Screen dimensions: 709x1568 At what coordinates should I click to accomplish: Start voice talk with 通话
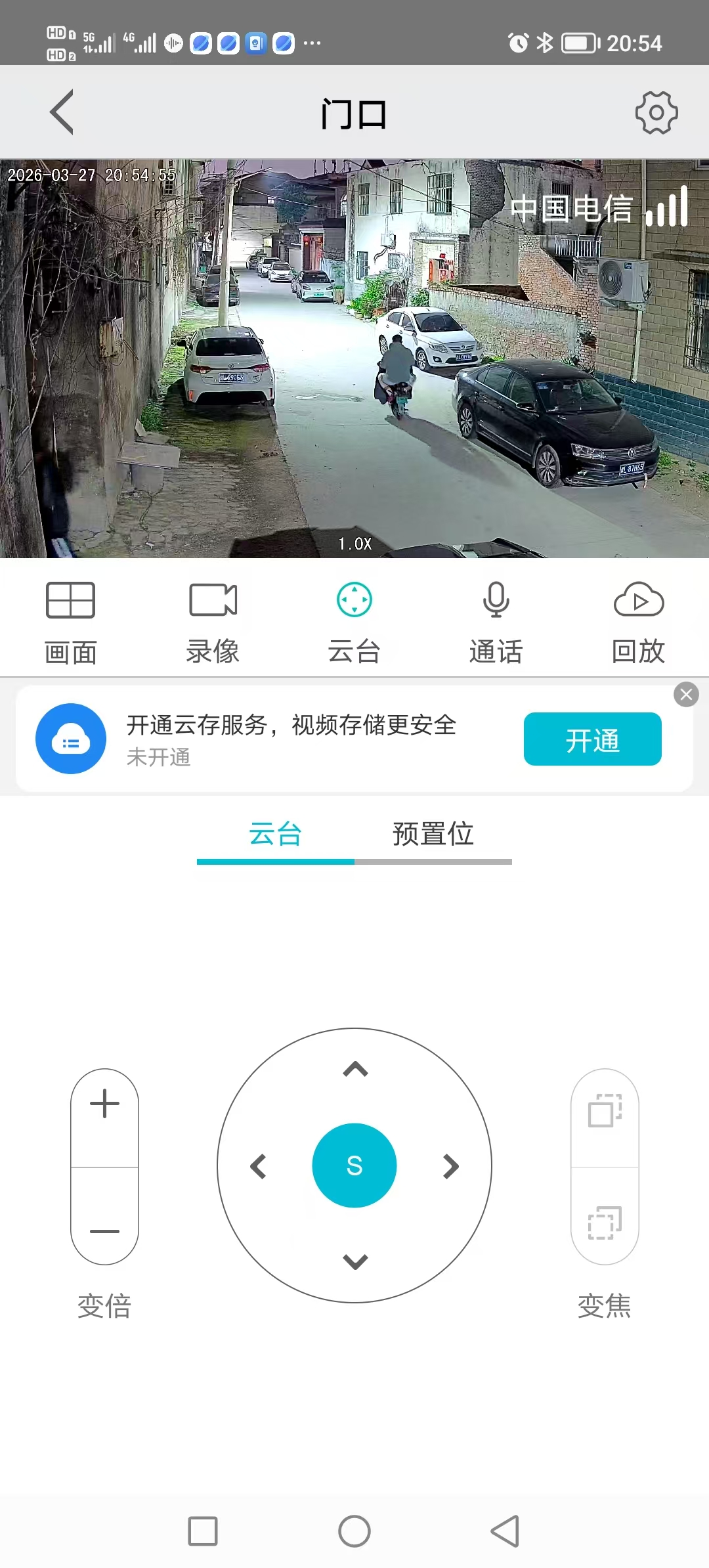[x=496, y=621]
